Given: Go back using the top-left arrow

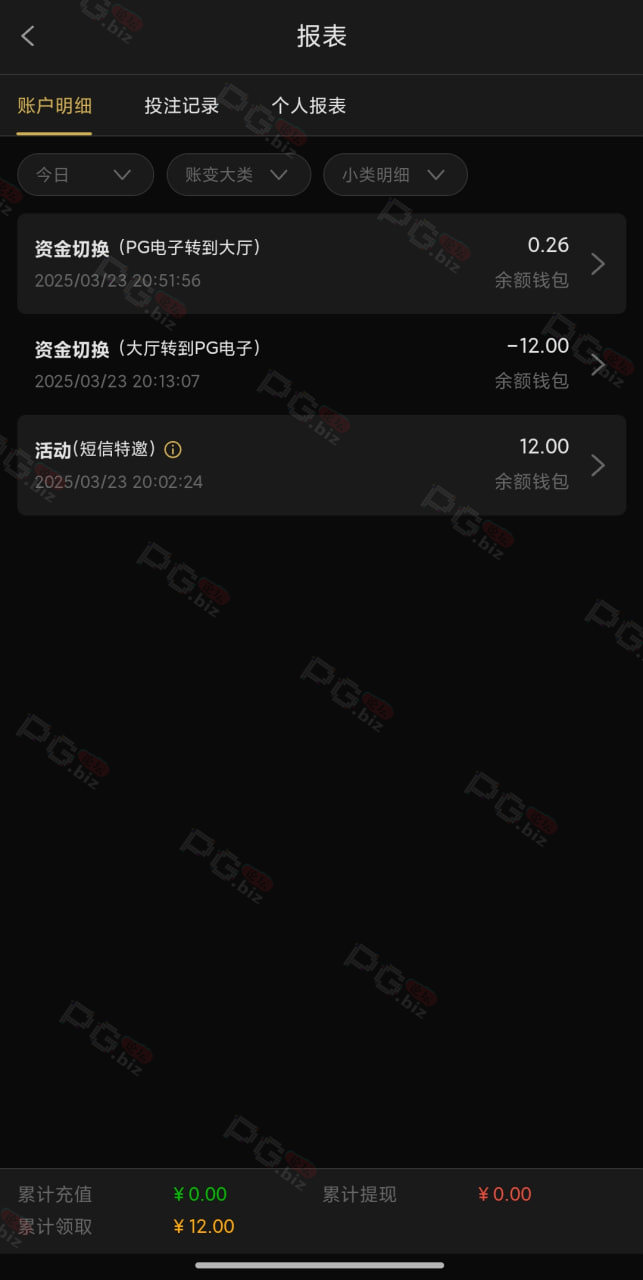Looking at the screenshot, I should click(x=28, y=37).
